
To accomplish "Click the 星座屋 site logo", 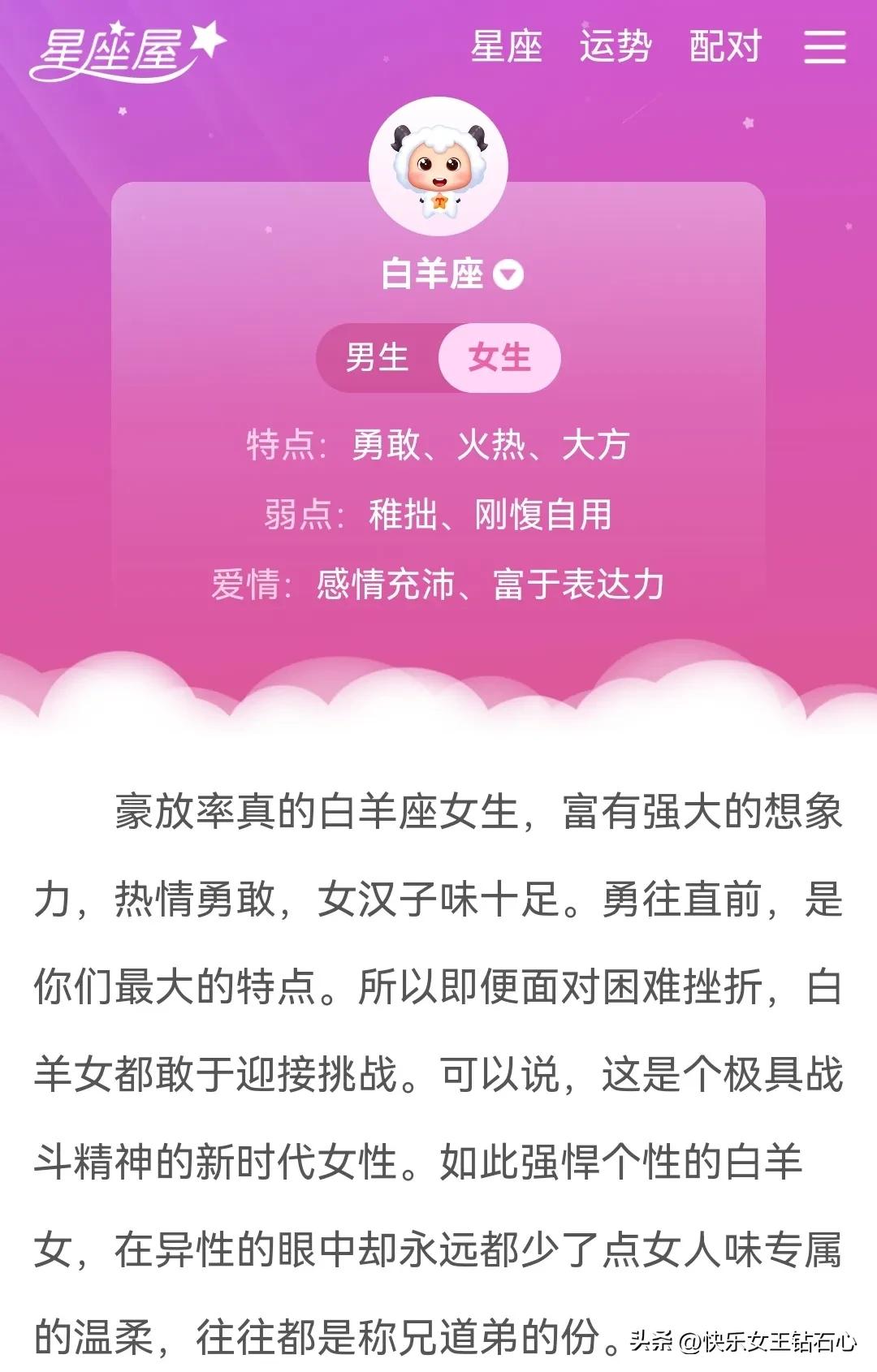I will point(114,49).
